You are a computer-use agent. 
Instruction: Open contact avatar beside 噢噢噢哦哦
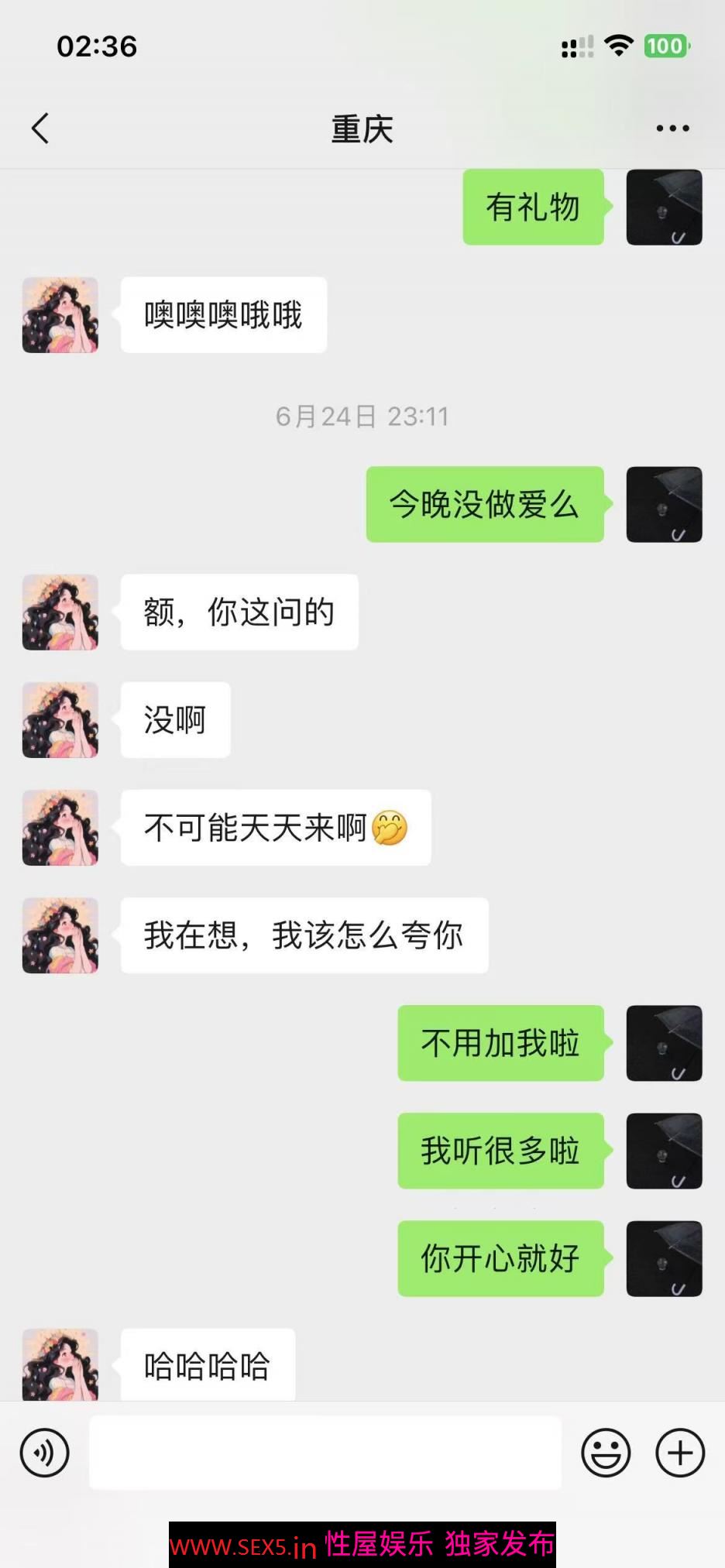click(x=60, y=315)
